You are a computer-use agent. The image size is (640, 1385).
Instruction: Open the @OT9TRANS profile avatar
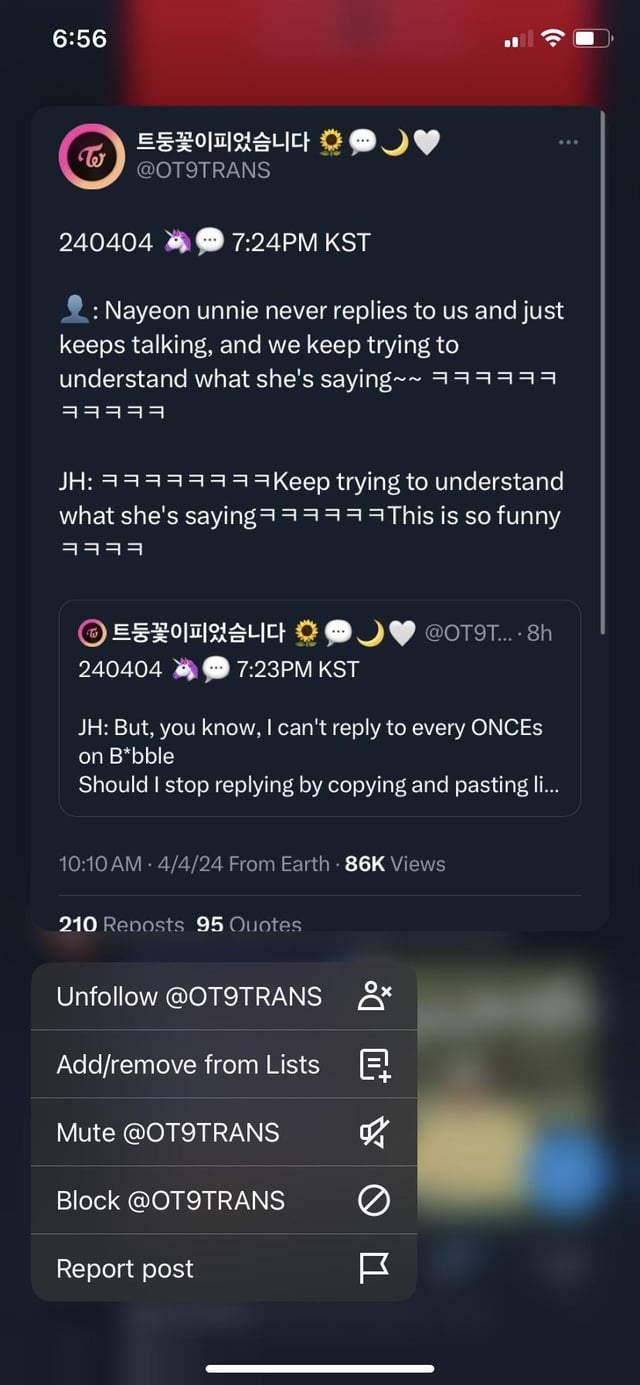91,157
